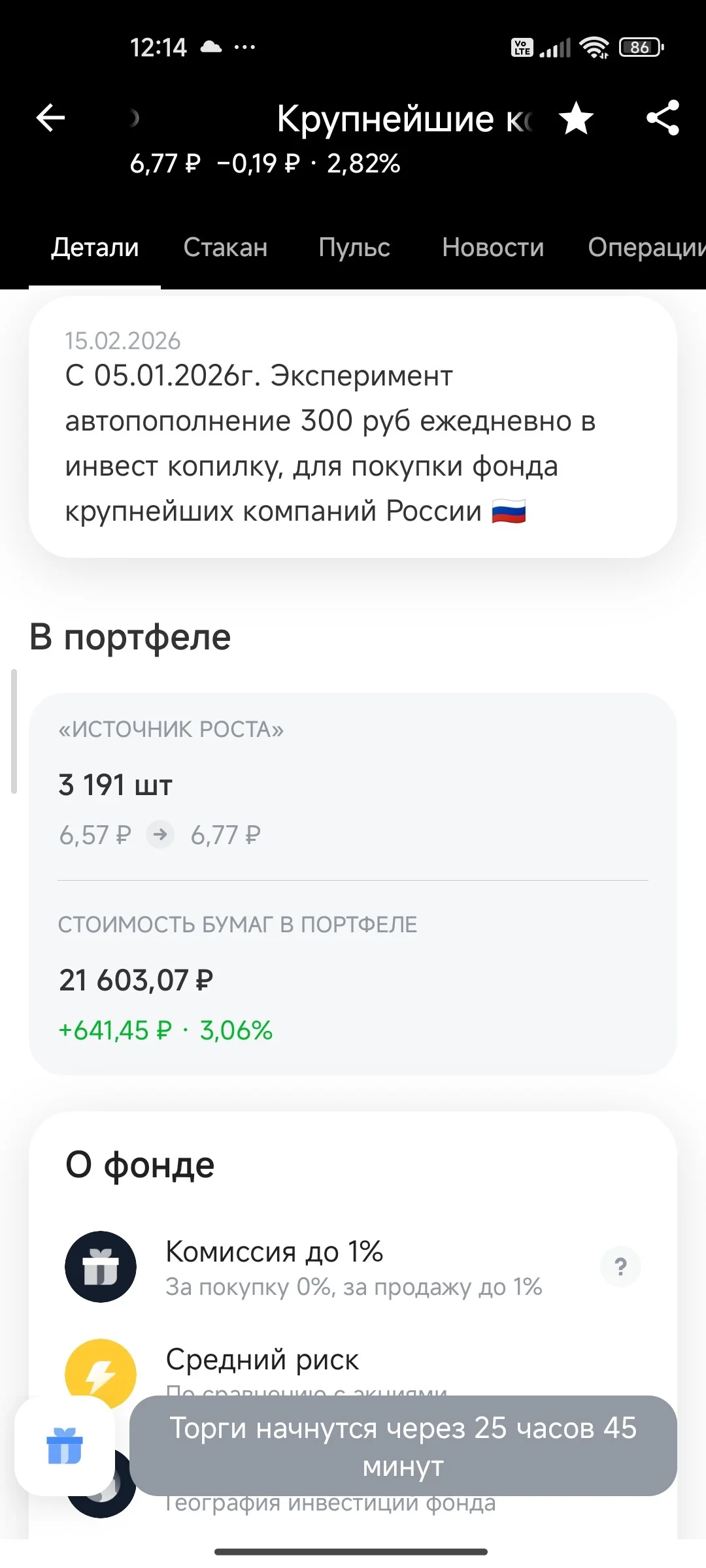Open the floating blue gift button
The image size is (706, 1568).
point(65,1446)
